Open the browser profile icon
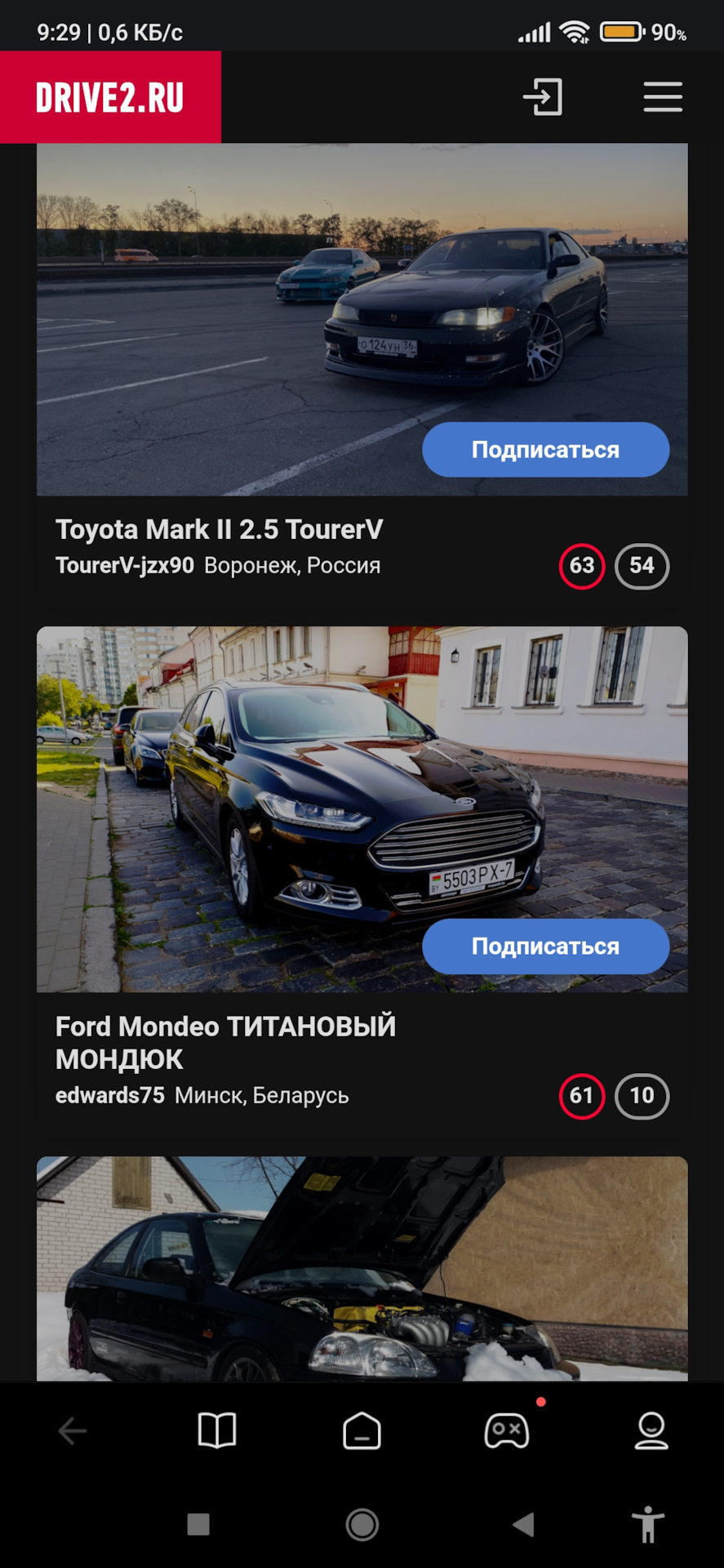Image resolution: width=724 pixels, height=1568 pixels. click(x=651, y=1431)
